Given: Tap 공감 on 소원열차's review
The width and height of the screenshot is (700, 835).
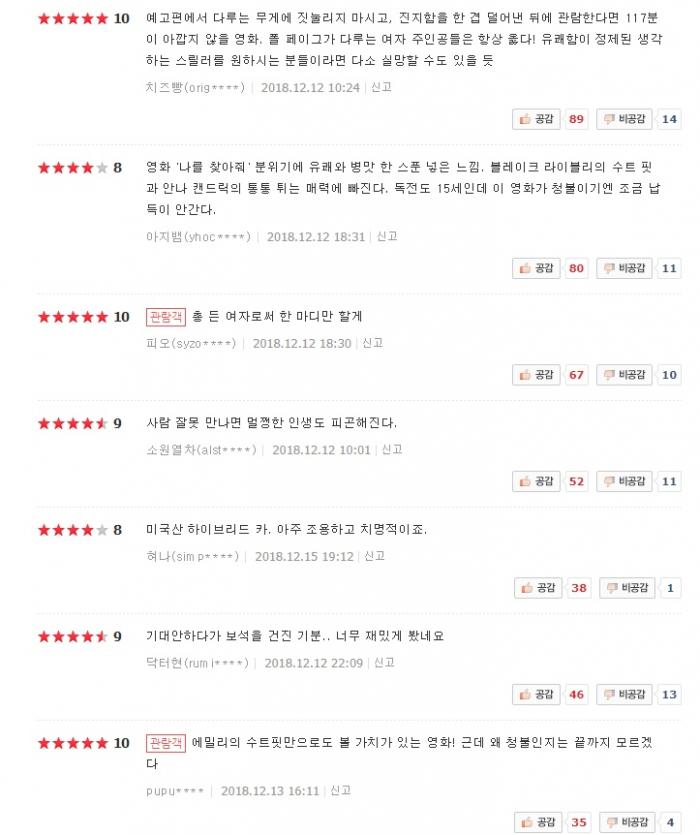Looking at the screenshot, I should (537, 481).
